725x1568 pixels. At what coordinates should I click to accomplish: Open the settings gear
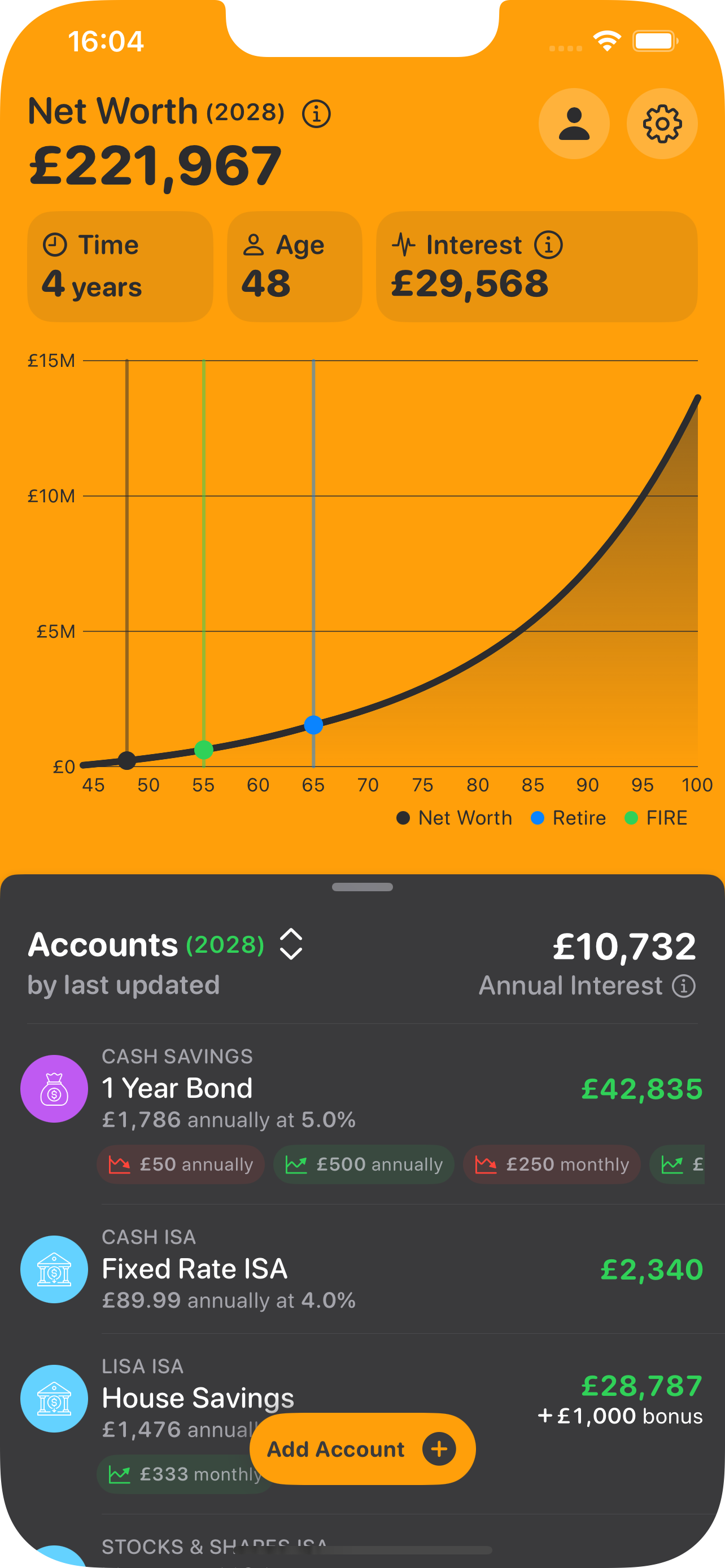[662, 124]
